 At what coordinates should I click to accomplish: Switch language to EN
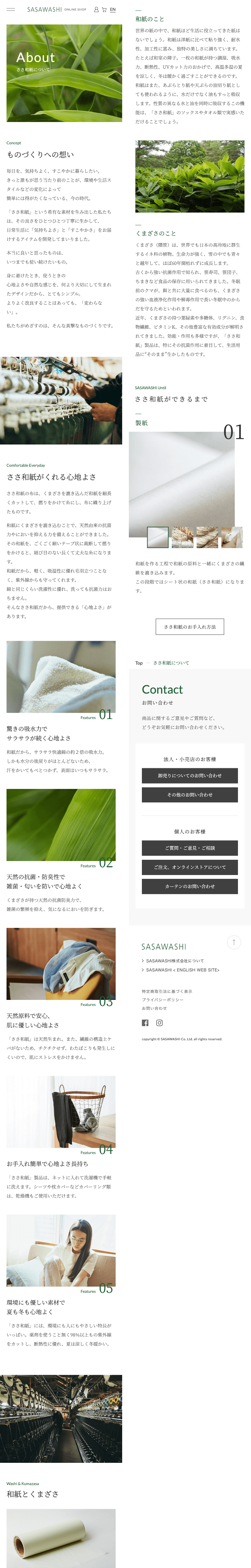coord(113,10)
